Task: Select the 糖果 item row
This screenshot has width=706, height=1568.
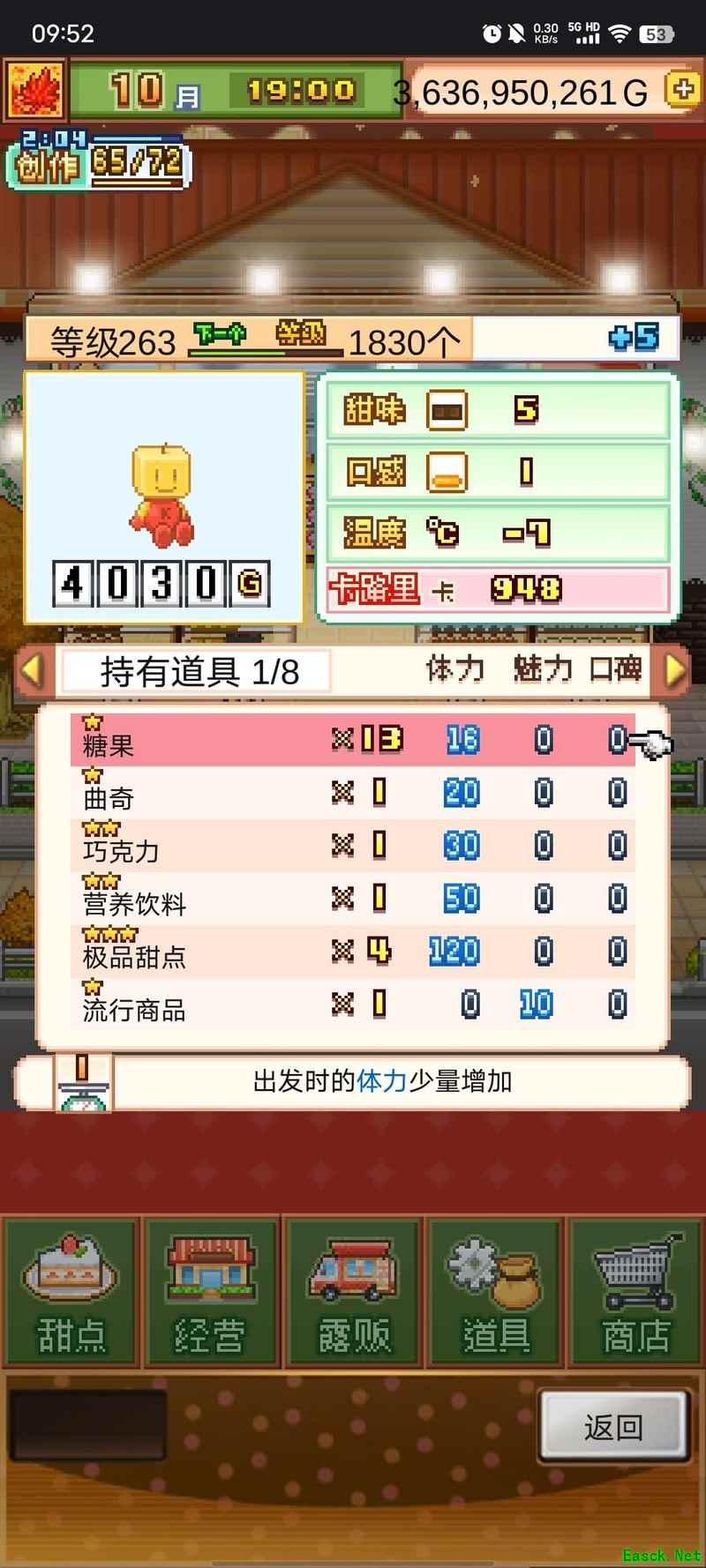Action: pos(353,741)
